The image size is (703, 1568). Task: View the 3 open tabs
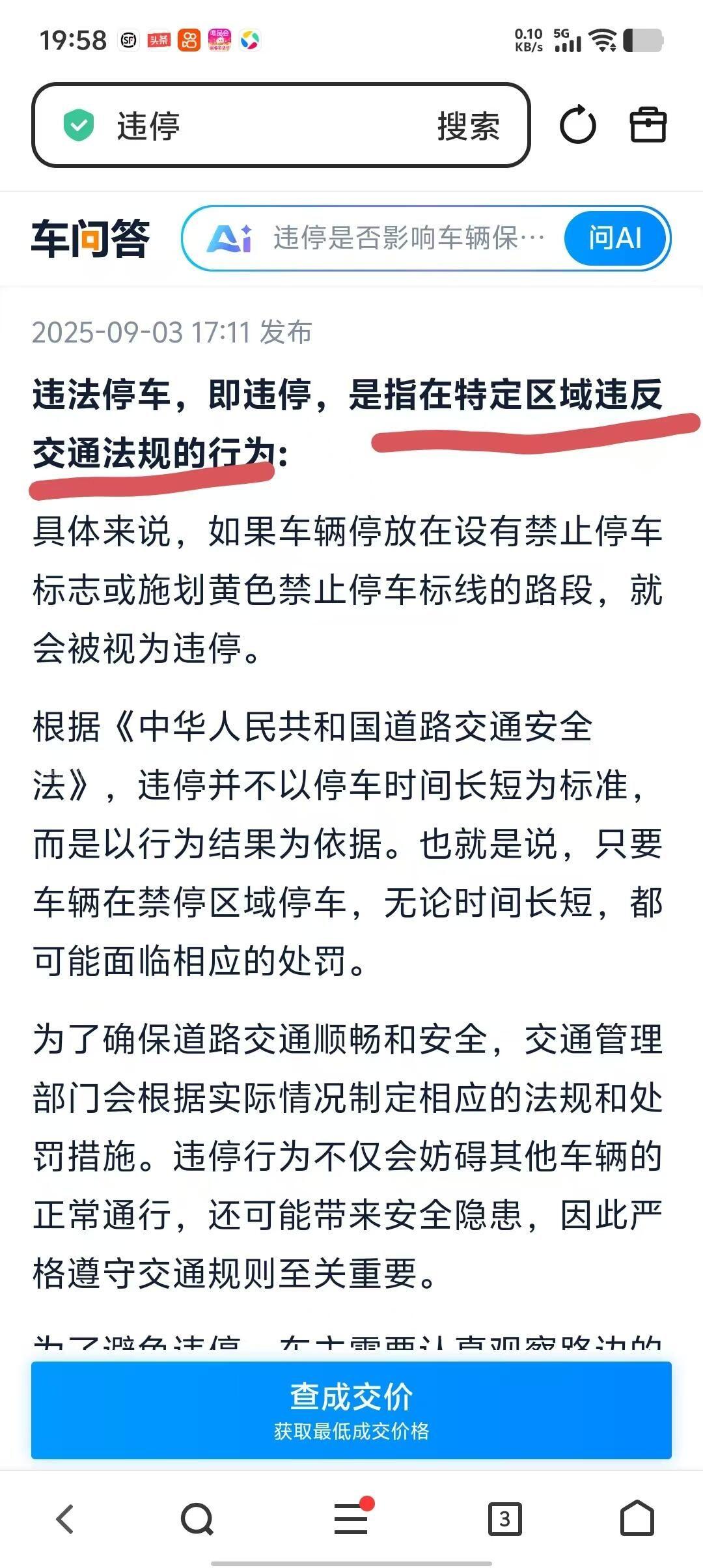(x=504, y=1519)
